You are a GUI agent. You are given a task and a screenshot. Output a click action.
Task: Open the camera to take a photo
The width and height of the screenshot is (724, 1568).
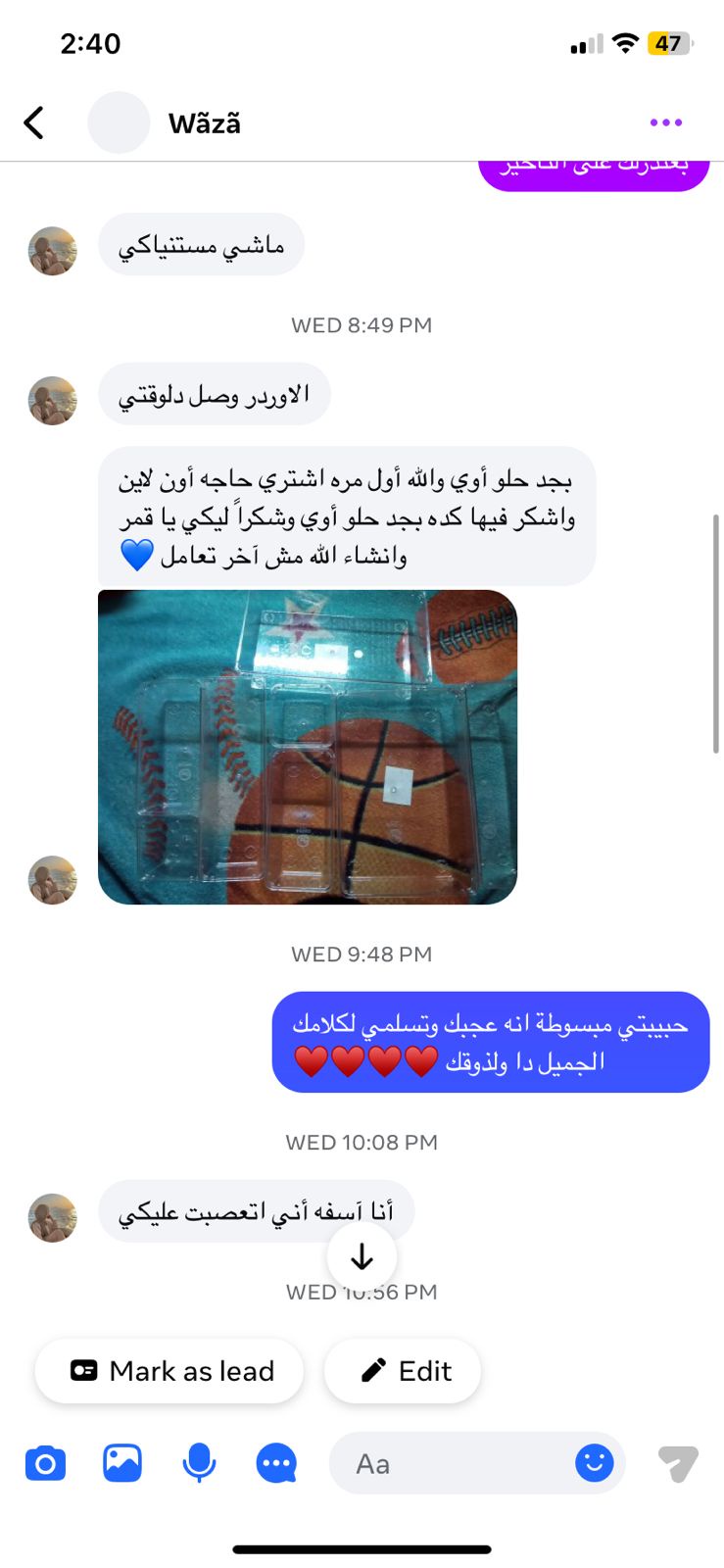coord(45,1463)
